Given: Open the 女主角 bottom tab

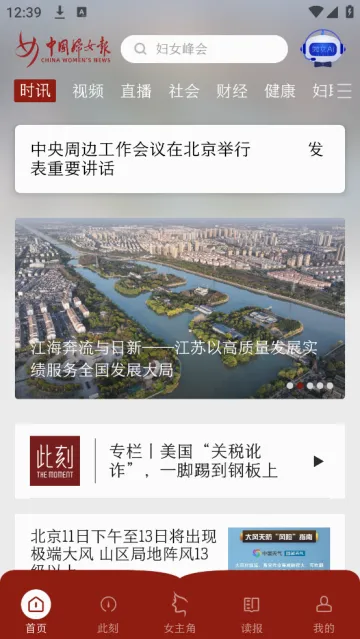Looking at the screenshot, I should coord(180,611).
